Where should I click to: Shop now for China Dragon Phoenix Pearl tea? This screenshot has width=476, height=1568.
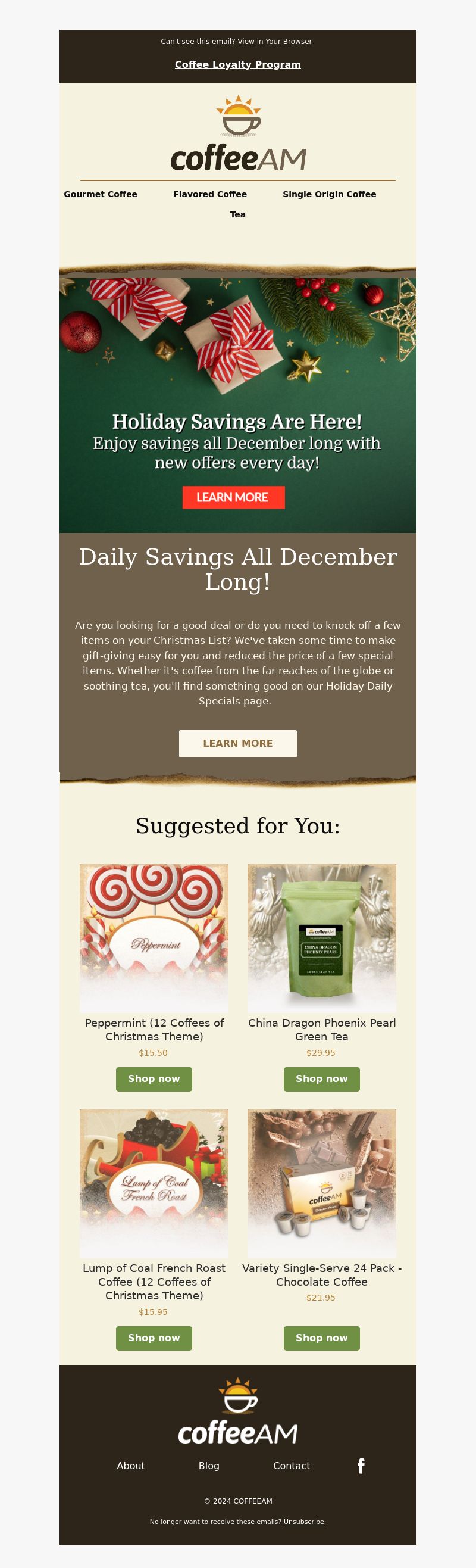[x=321, y=1078]
